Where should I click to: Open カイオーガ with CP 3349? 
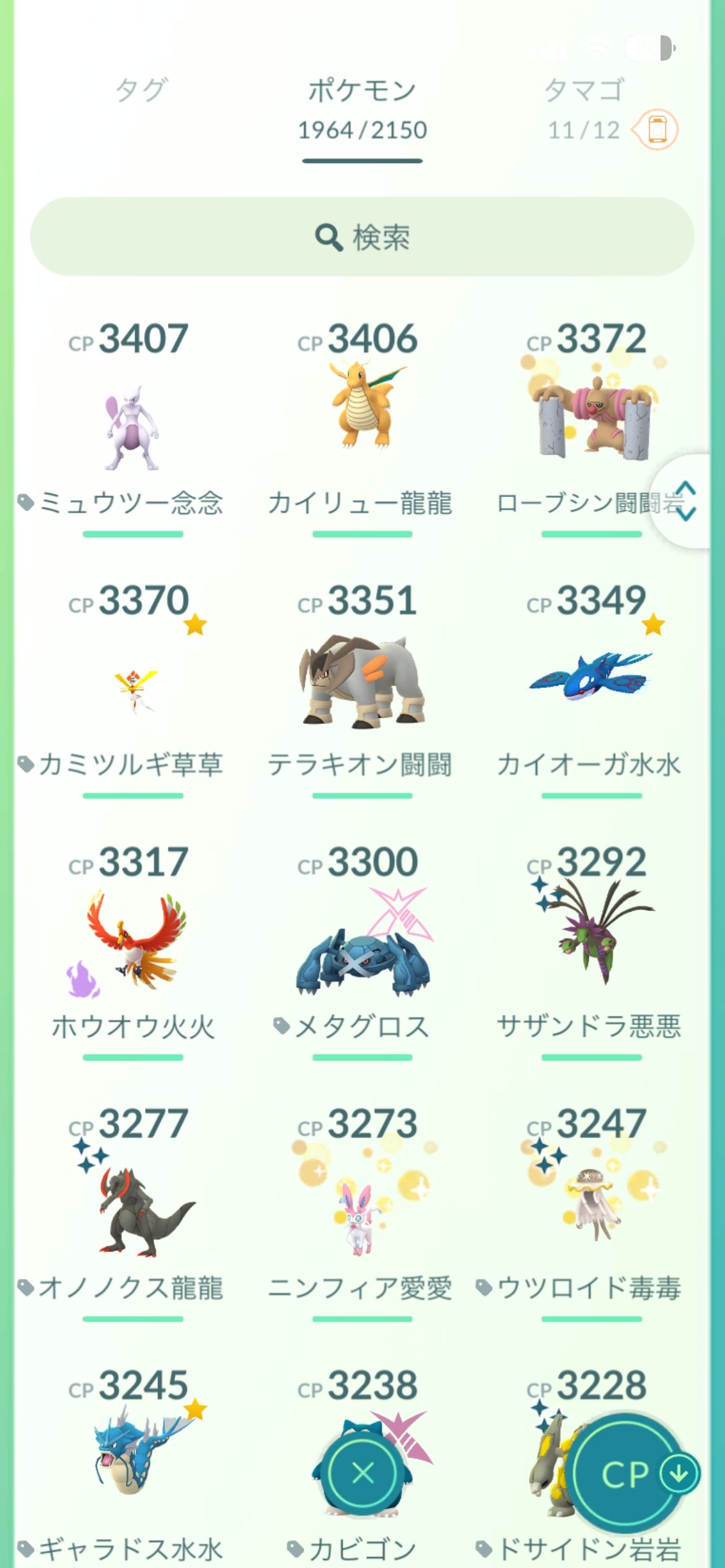(x=591, y=678)
